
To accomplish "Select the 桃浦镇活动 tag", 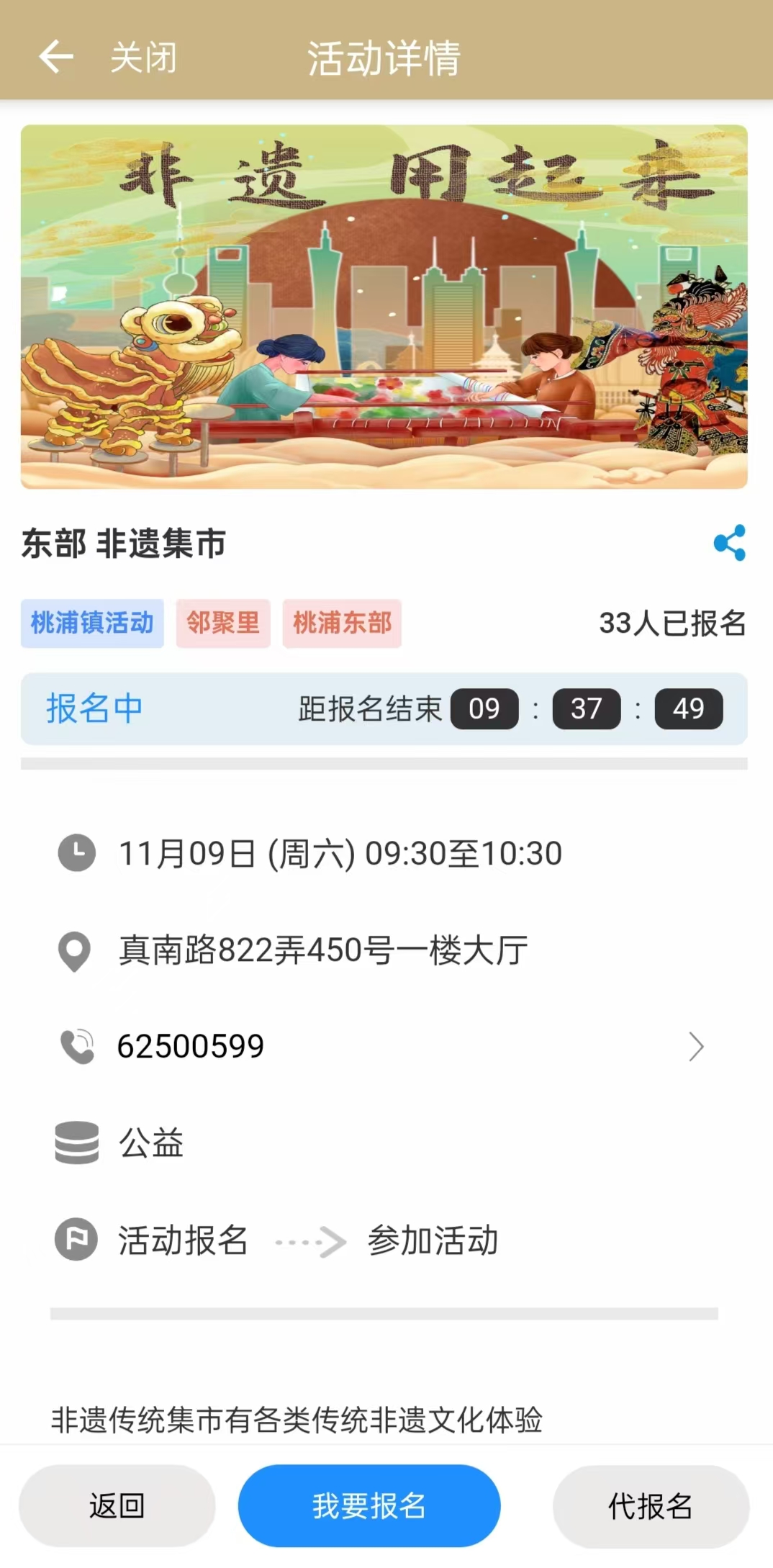I will point(92,623).
